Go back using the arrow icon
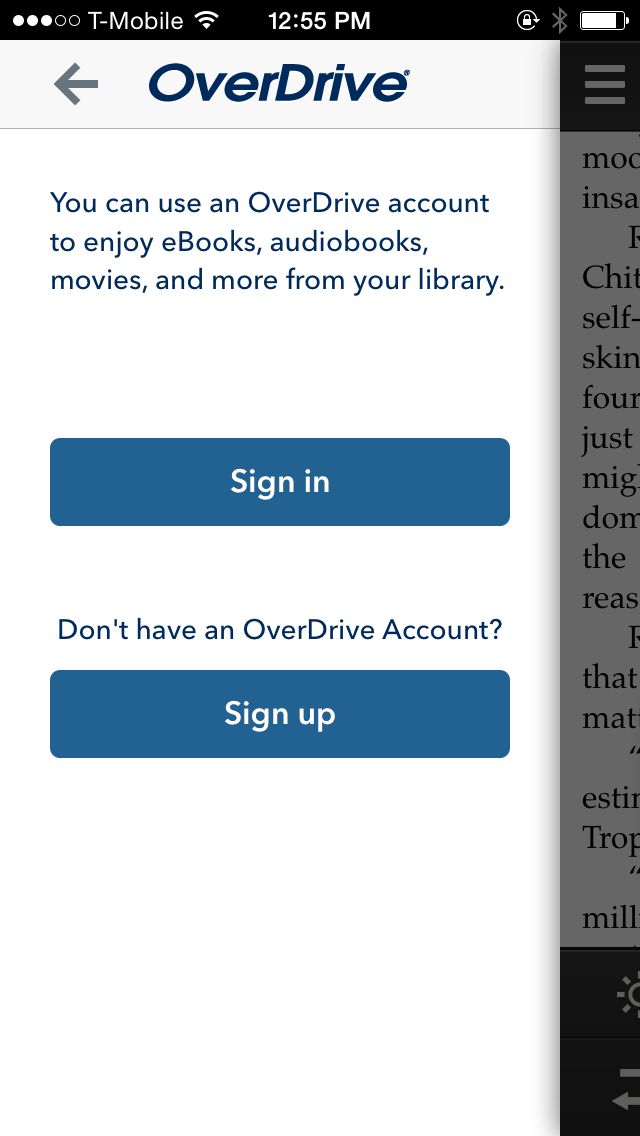This screenshot has width=640, height=1136. point(76,84)
